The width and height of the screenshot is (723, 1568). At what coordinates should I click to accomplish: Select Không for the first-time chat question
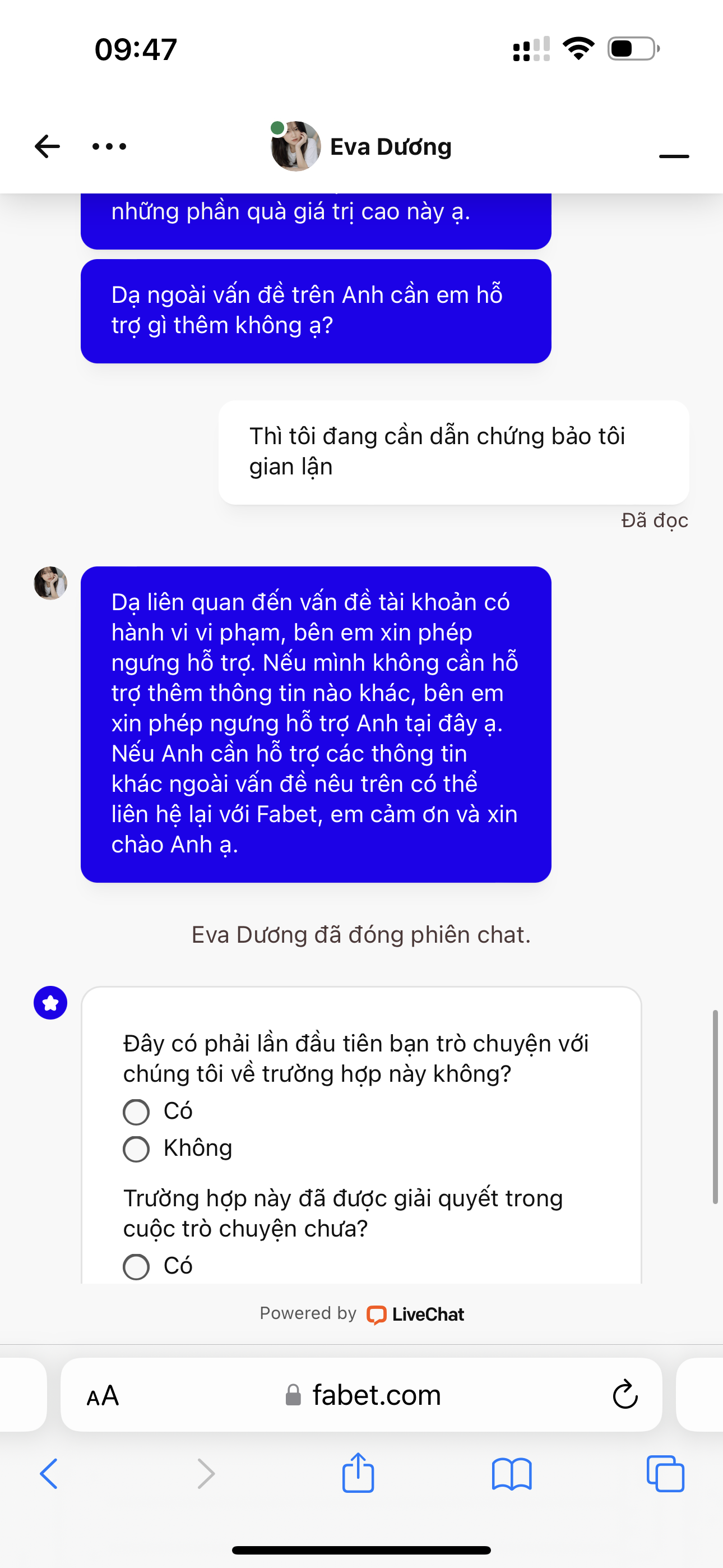coord(136,1149)
